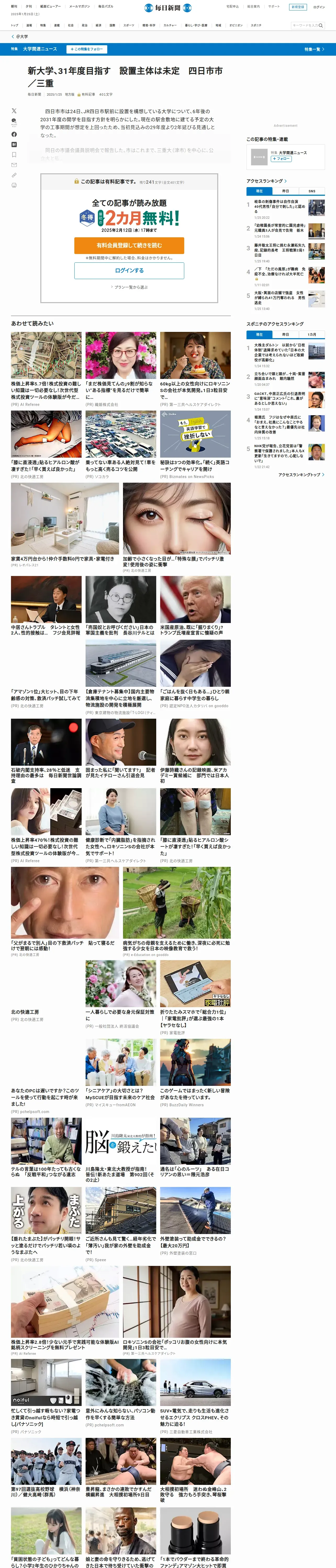The height and width of the screenshot is (1568, 336).
Task: Print the article
Action: click(14, 185)
